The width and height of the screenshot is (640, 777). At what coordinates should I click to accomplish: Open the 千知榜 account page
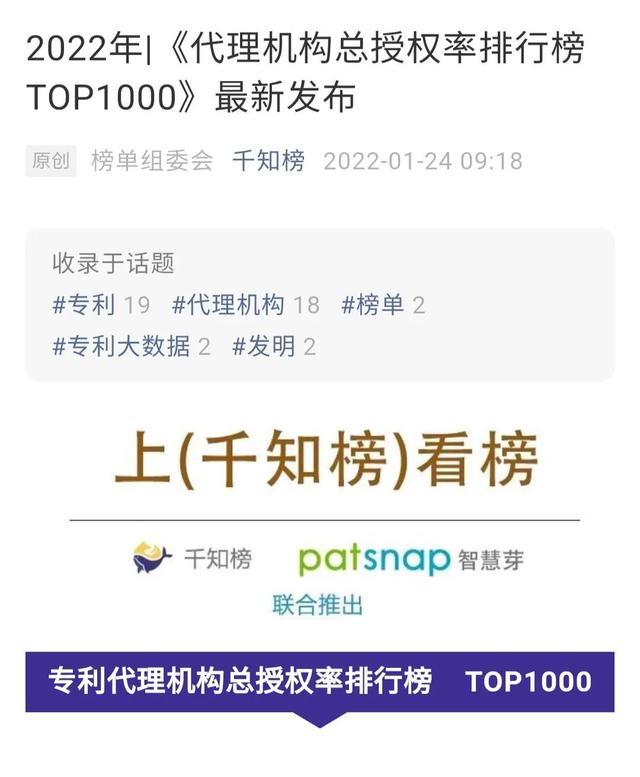click(268, 161)
